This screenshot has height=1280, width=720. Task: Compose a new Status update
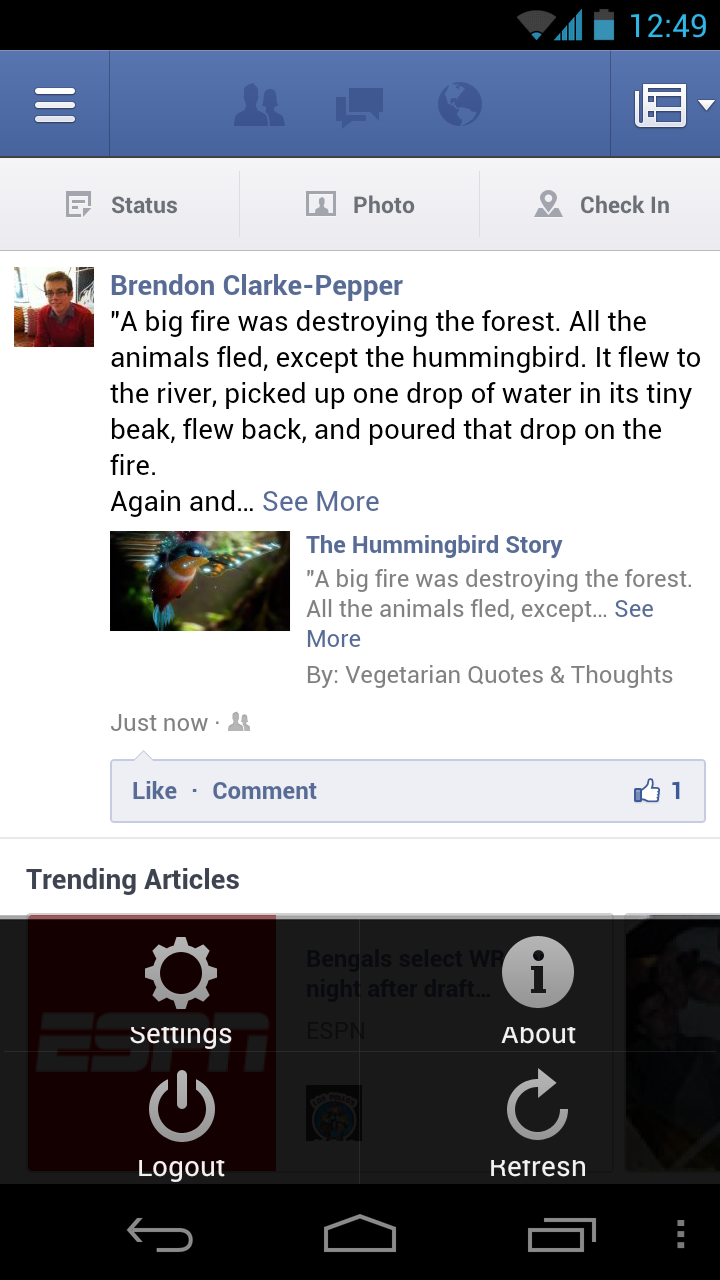click(x=120, y=205)
